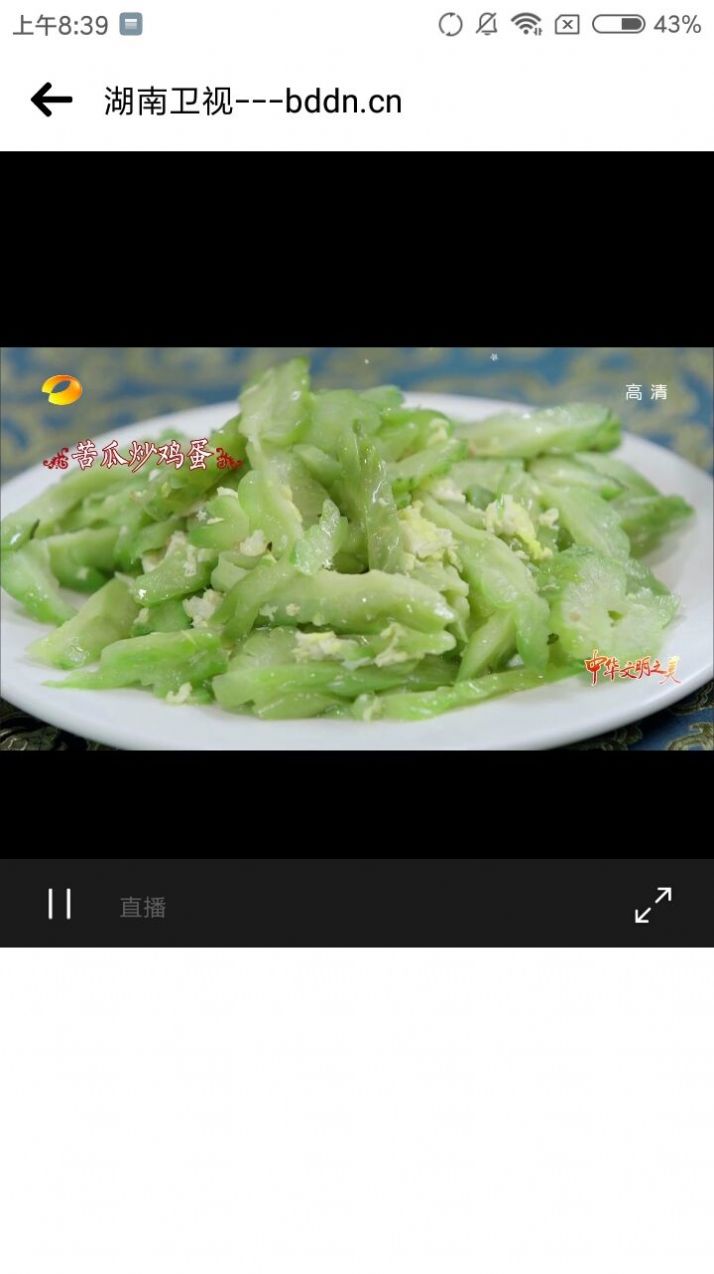Image resolution: width=714 pixels, height=1274 pixels.
Task: Tap the video to show player controls
Action: point(357,548)
